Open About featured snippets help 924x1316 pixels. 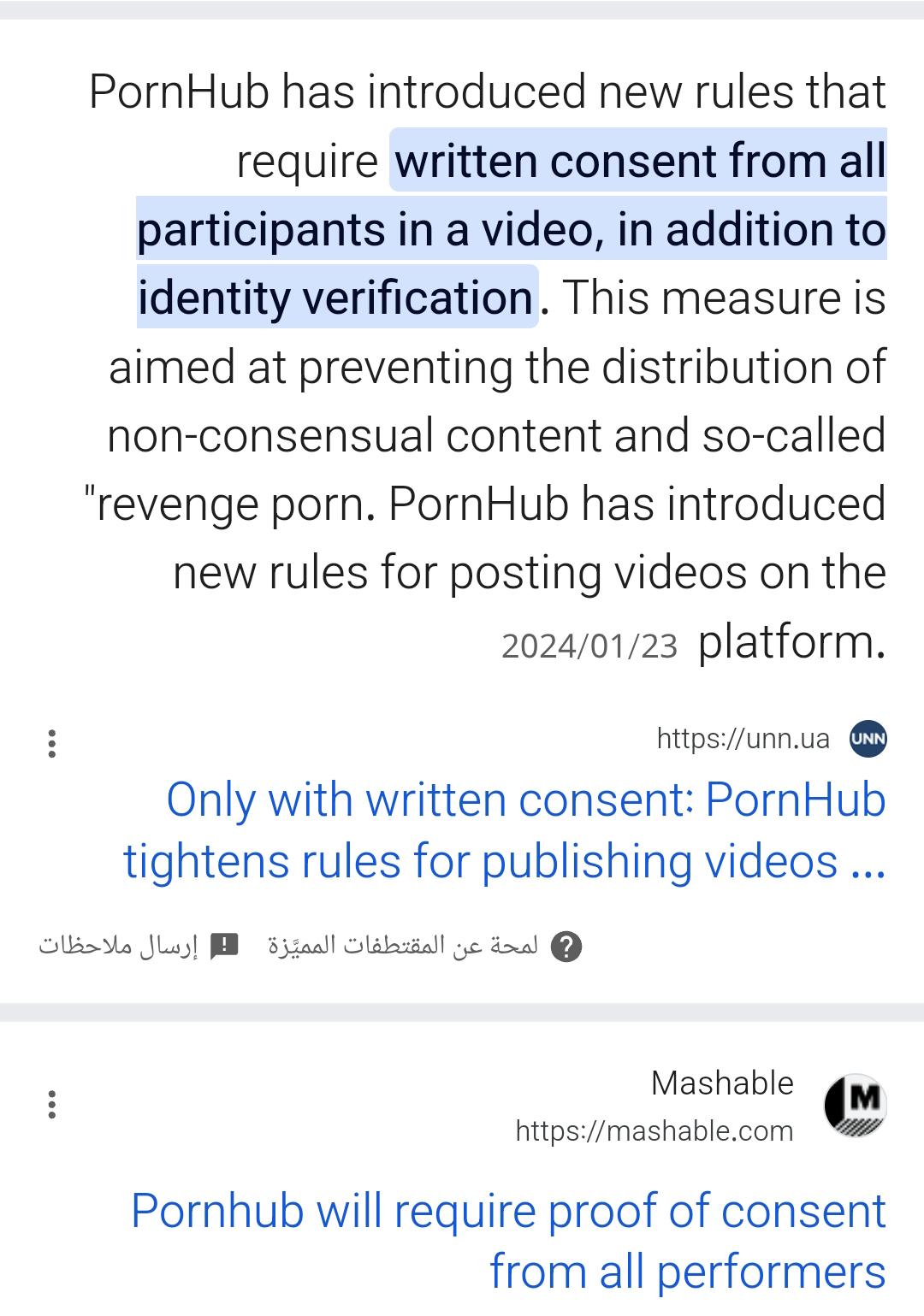pos(425,946)
